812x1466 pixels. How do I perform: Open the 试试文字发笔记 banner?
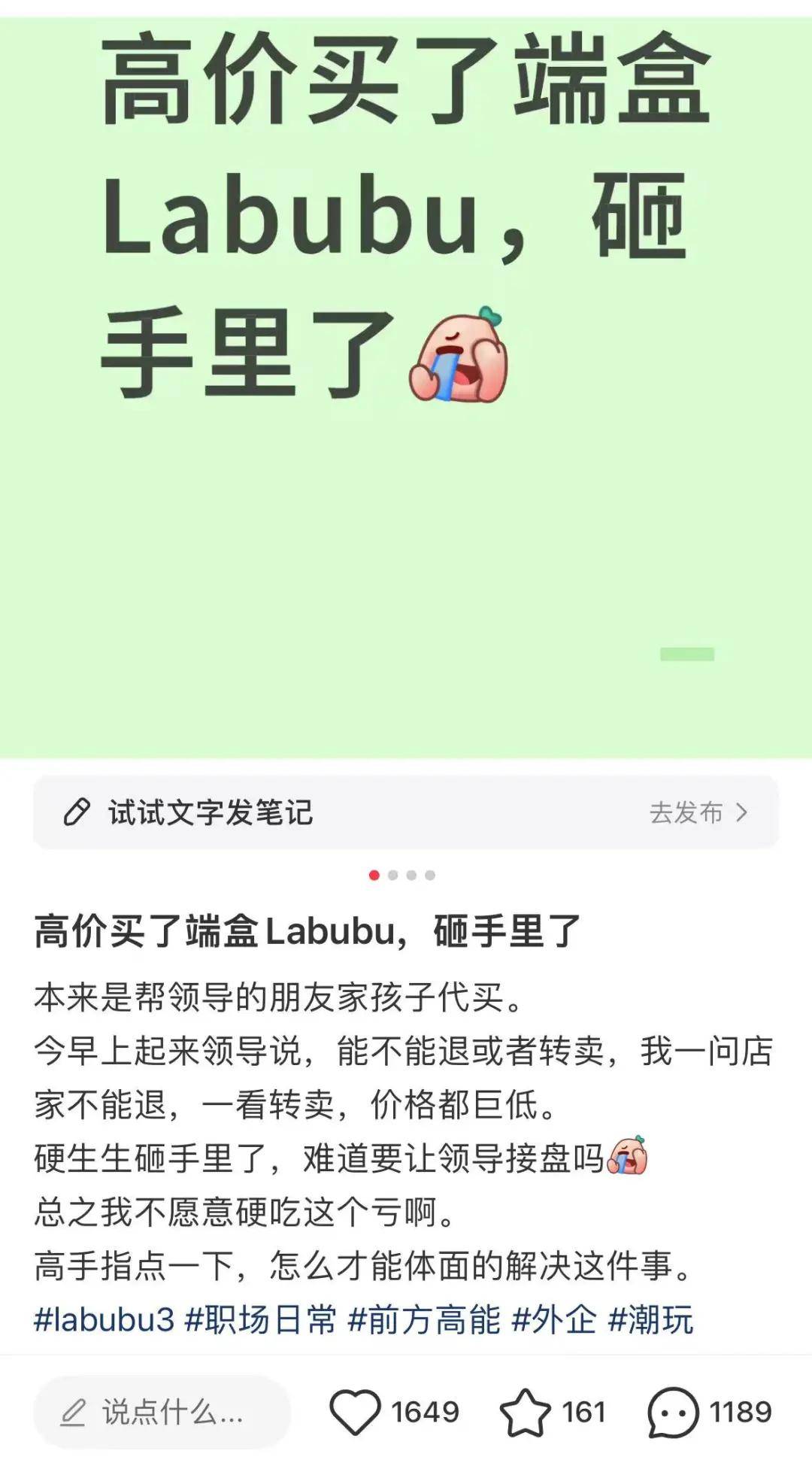coord(211,812)
